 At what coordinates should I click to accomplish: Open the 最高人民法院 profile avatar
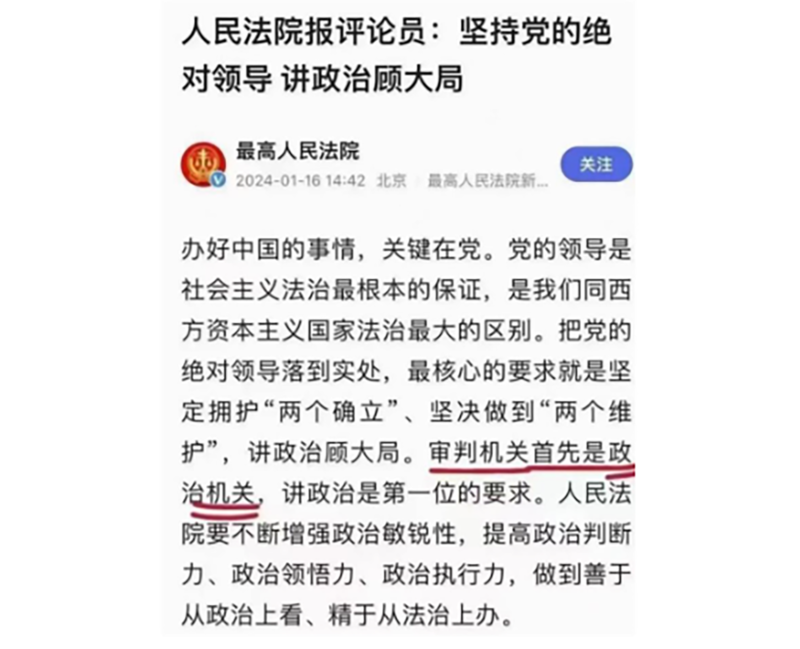tap(203, 164)
